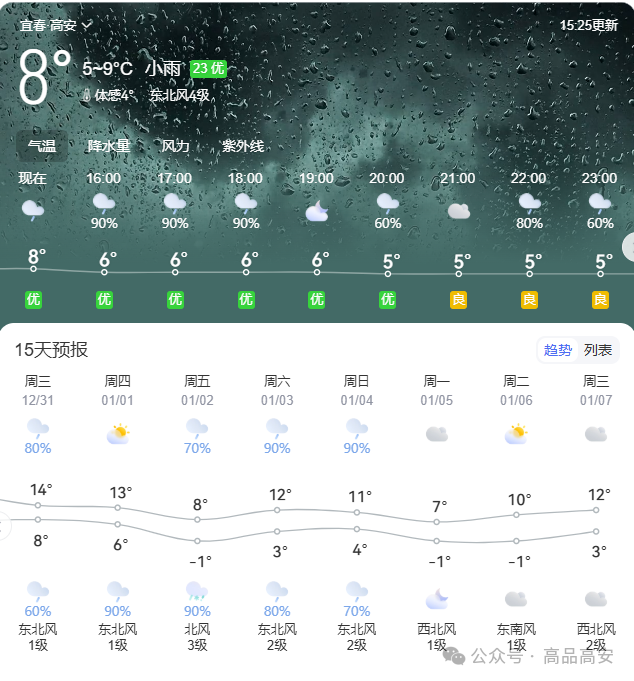634x681 pixels.
Task: Switch to the 降水量 tab
Action: click(x=108, y=146)
